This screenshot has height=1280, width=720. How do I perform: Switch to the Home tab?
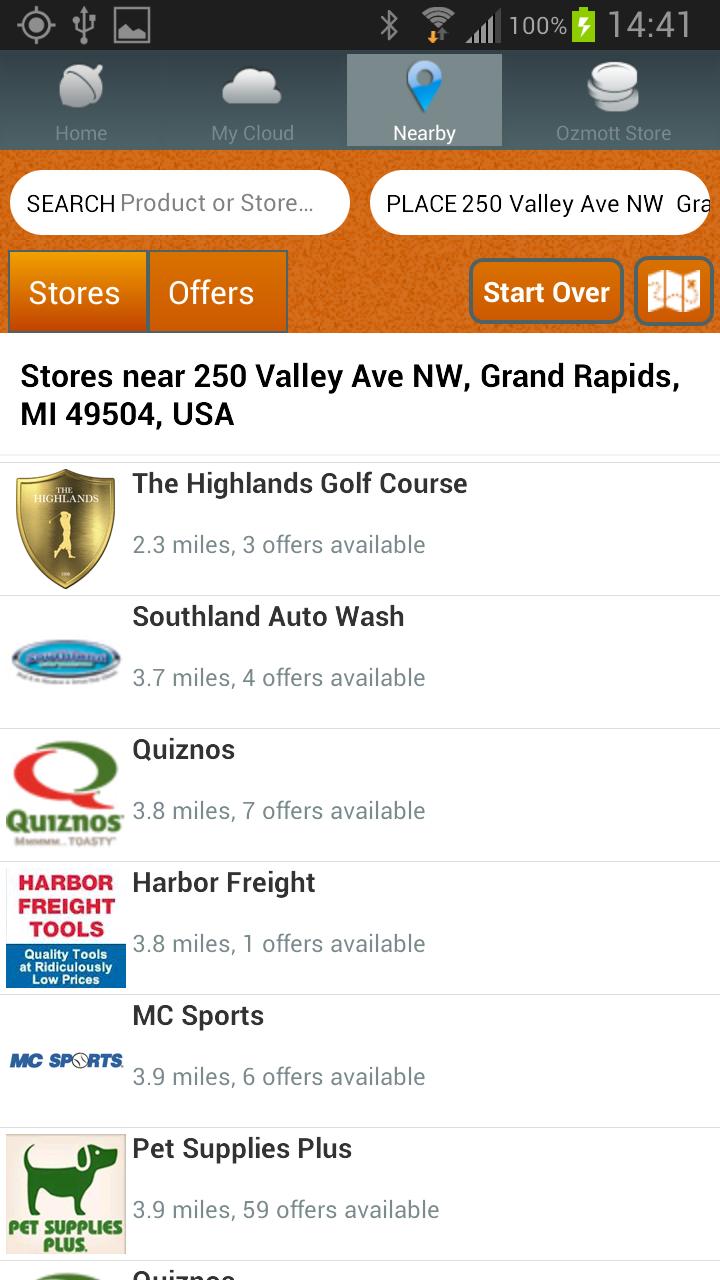pos(81,101)
